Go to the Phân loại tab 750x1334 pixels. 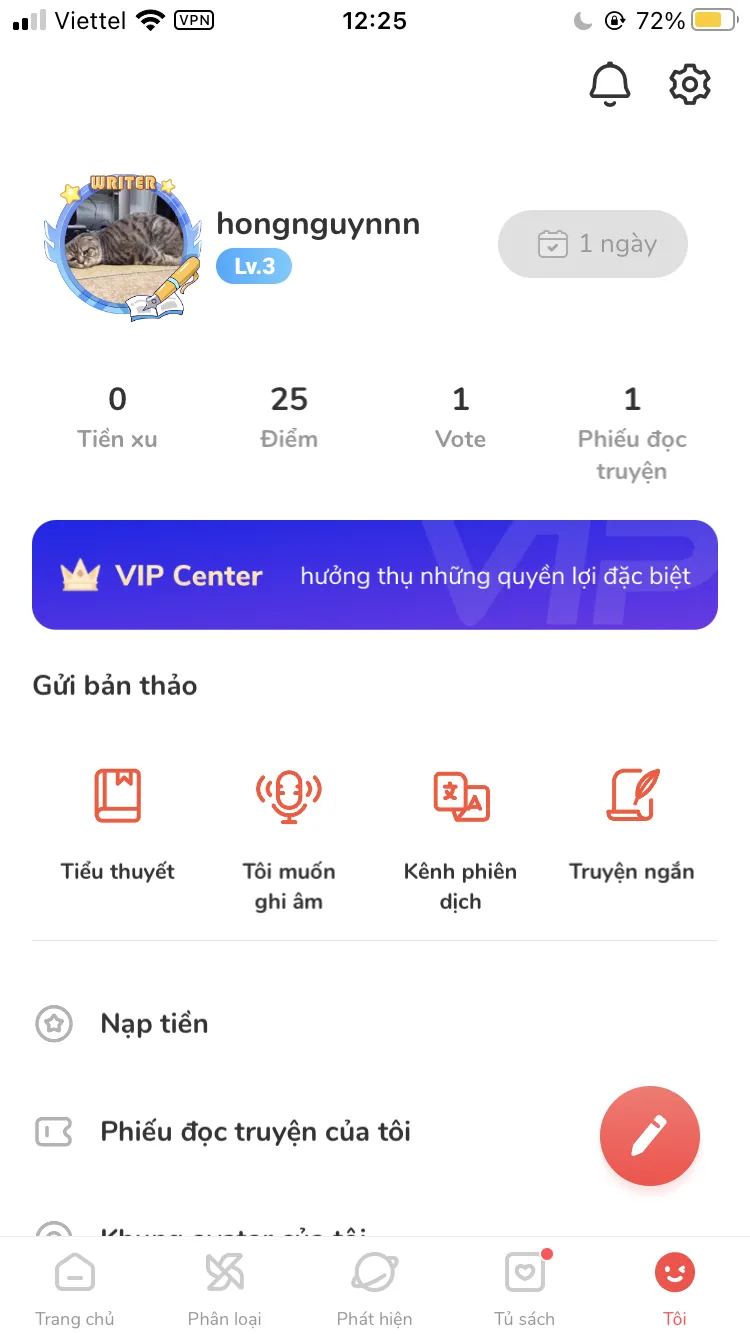225,1288
